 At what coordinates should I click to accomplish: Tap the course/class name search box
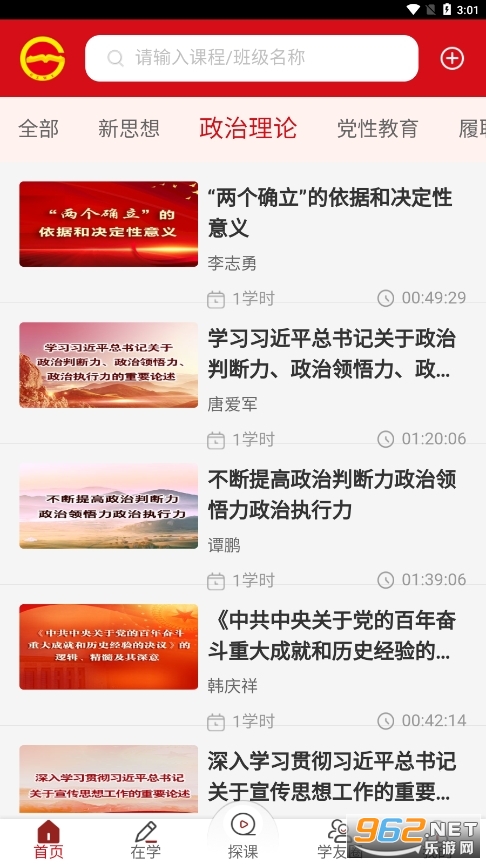point(251,58)
